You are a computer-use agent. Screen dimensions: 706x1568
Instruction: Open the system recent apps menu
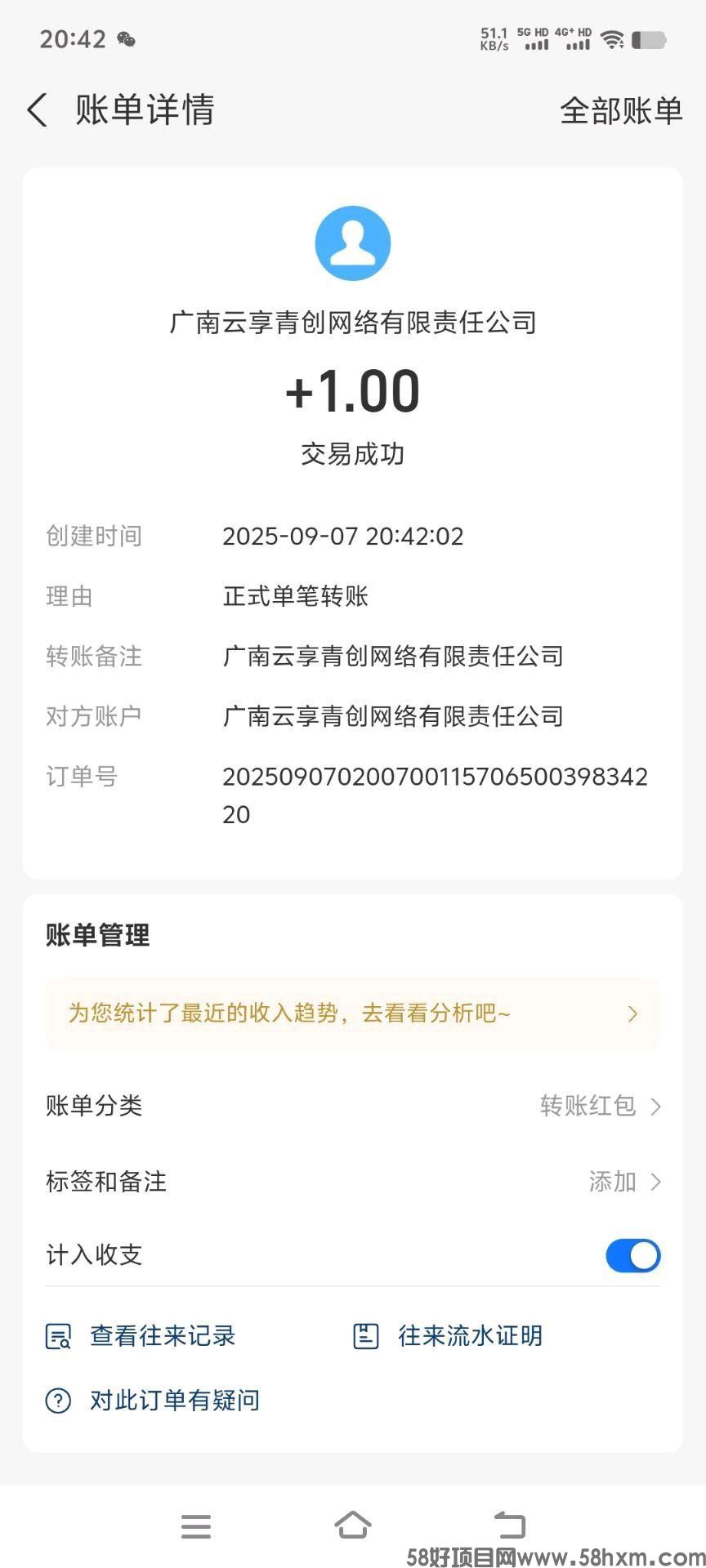tap(196, 1526)
